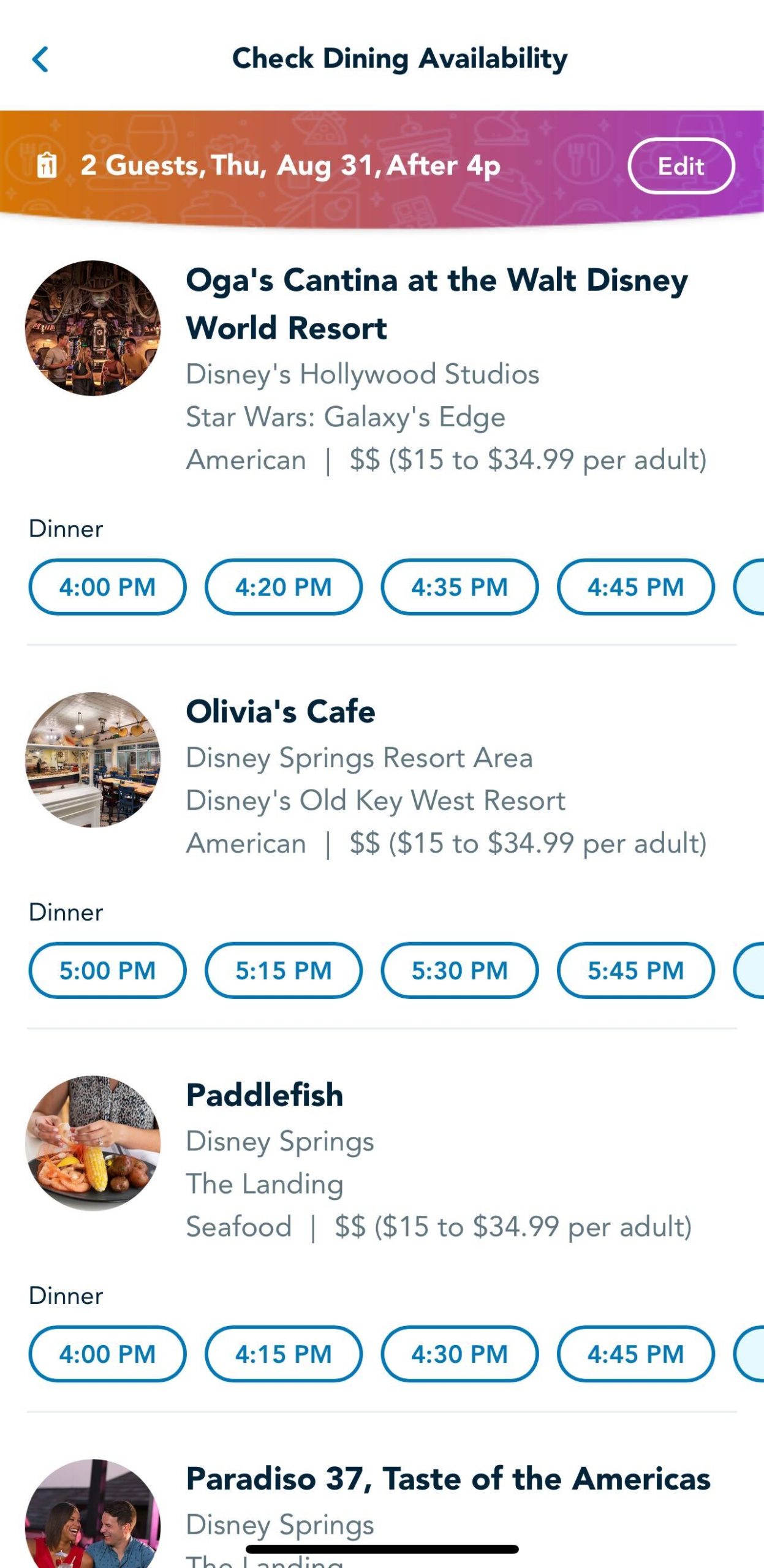Pick the 4:45 PM Oga's Cantina time
The height and width of the screenshot is (1568, 764).
tap(636, 586)
